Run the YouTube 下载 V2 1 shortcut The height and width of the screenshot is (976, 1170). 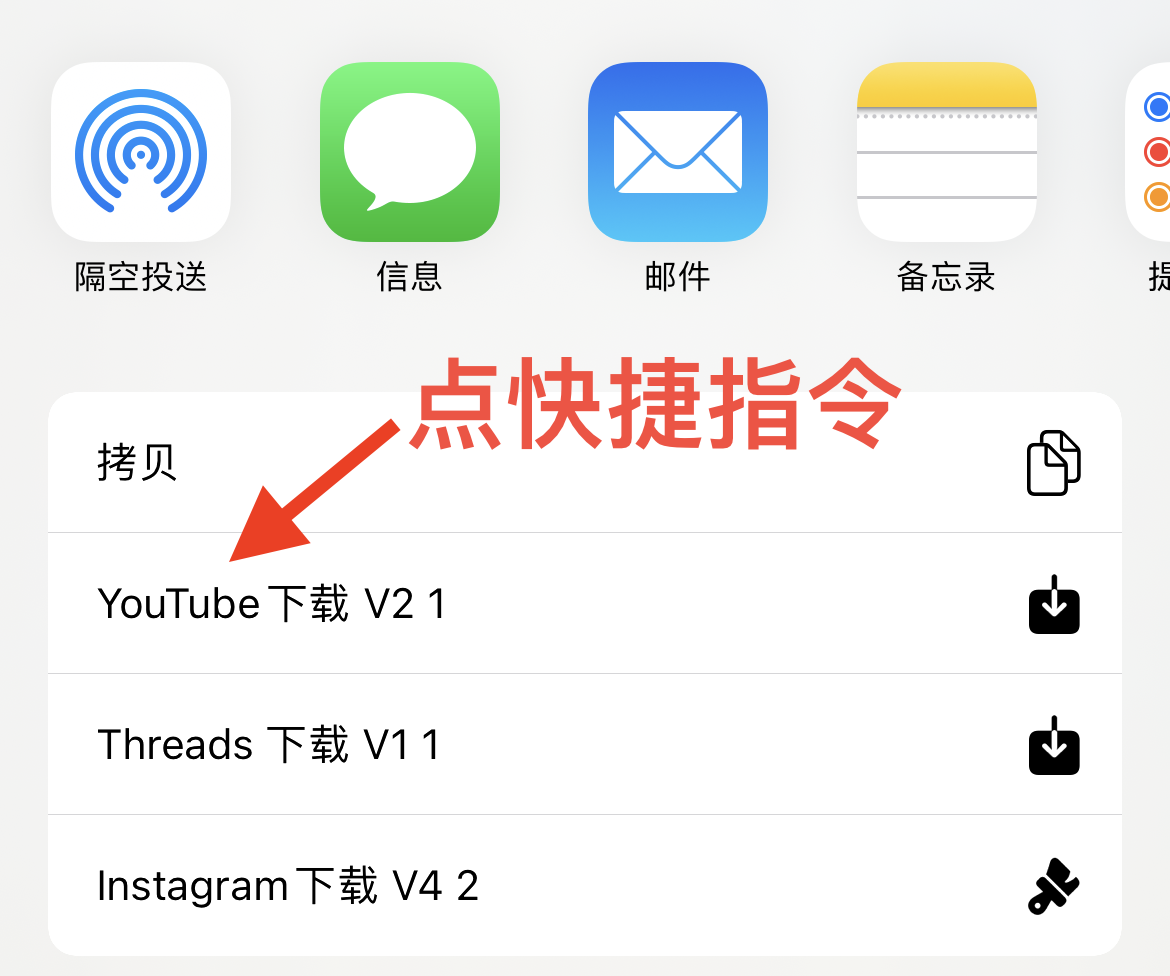[x=584, y=604]
